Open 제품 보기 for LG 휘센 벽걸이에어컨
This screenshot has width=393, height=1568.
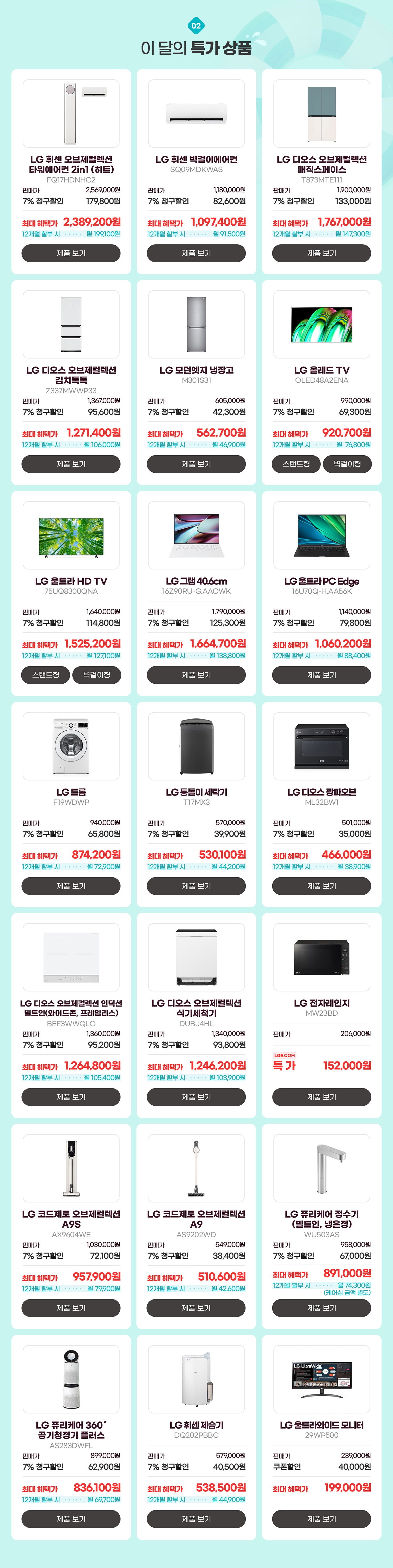[196, 253]
